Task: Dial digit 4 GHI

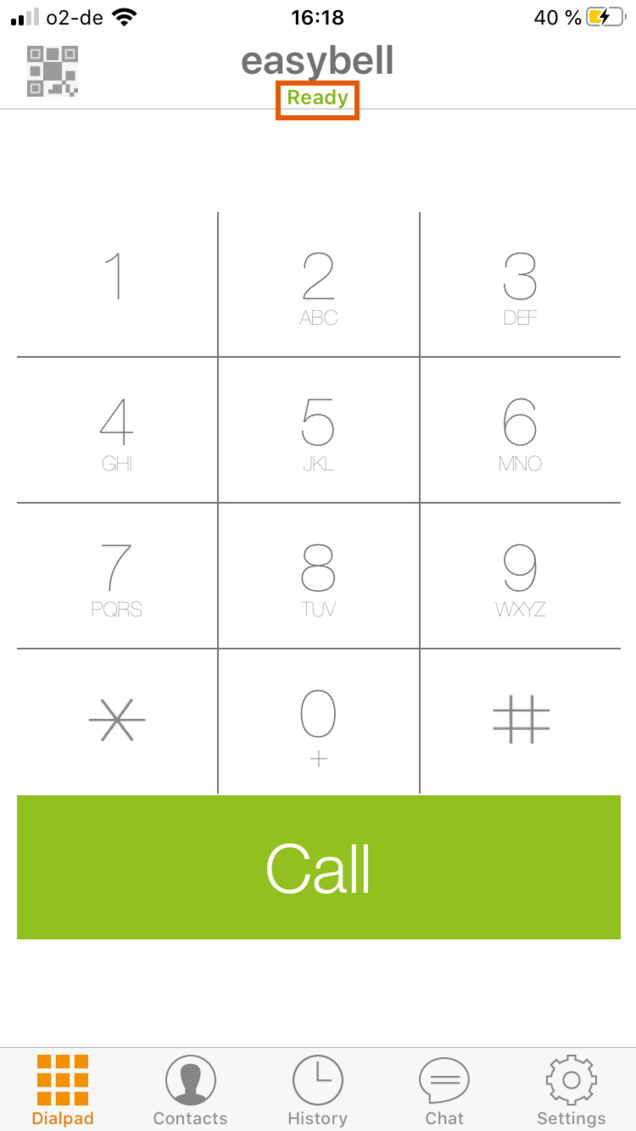Action: click(117, 431)
